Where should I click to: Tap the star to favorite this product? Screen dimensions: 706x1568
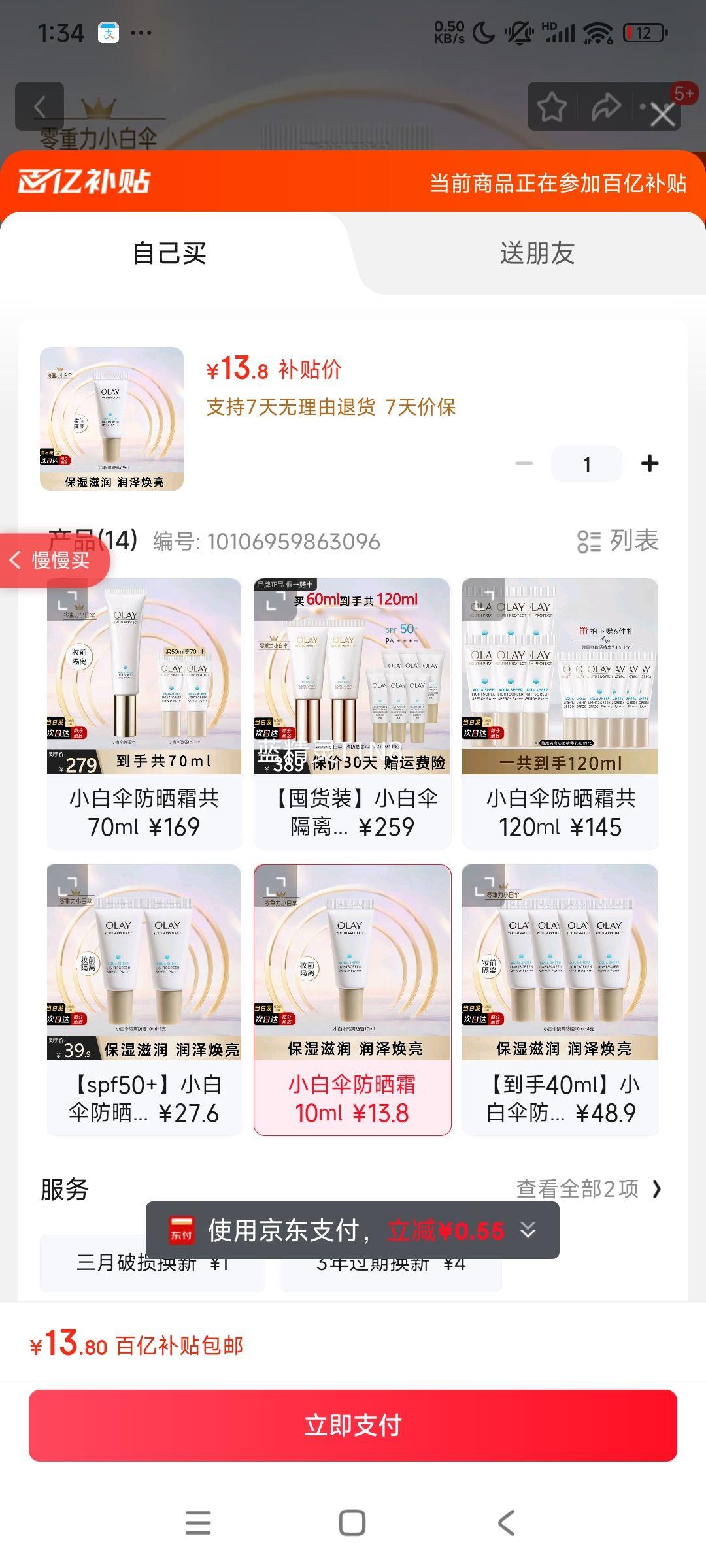coord(552,106)
